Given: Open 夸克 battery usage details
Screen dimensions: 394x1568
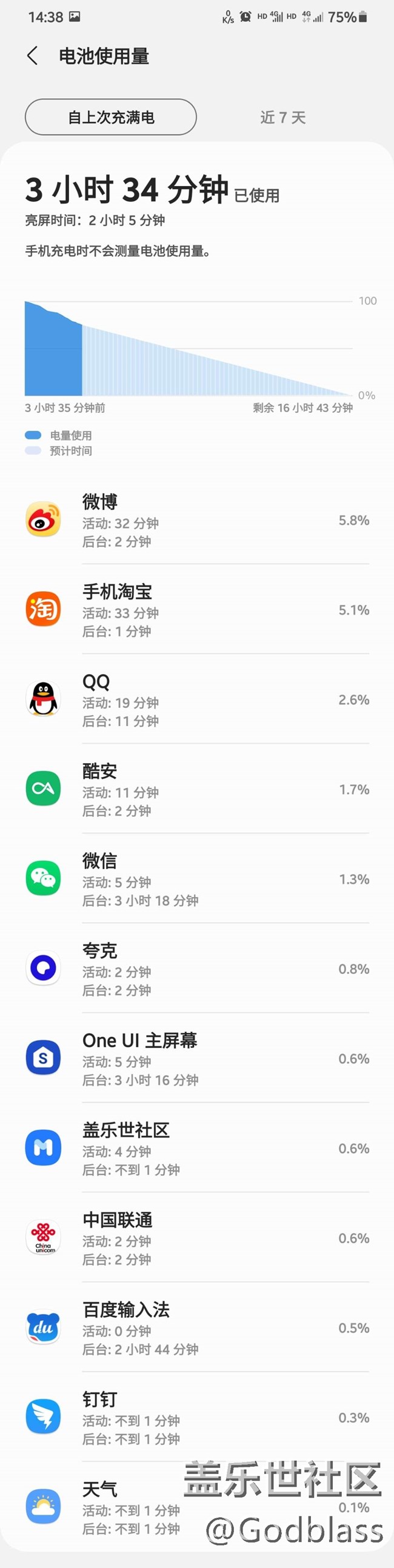Looking at the screenshot, I should [x=196, y=969].
